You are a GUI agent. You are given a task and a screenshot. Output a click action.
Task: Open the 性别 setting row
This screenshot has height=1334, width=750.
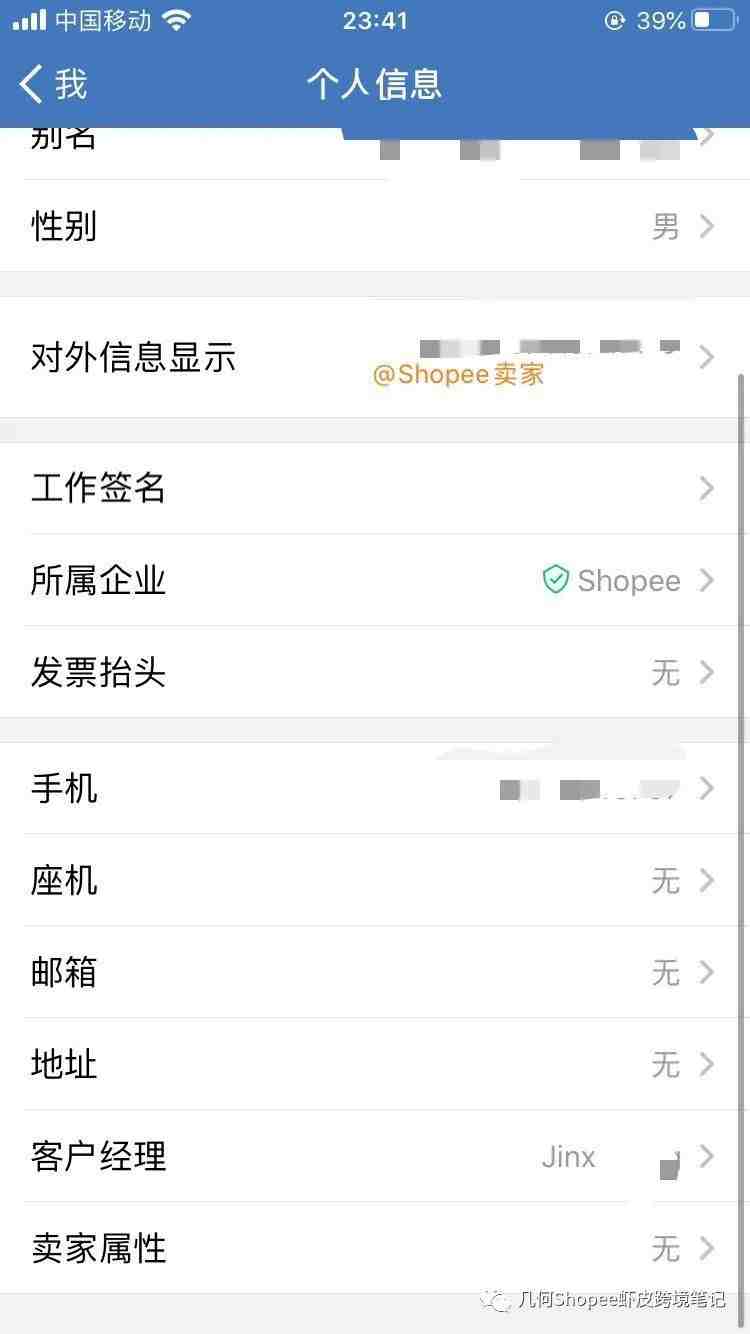[x=375, y=226]
